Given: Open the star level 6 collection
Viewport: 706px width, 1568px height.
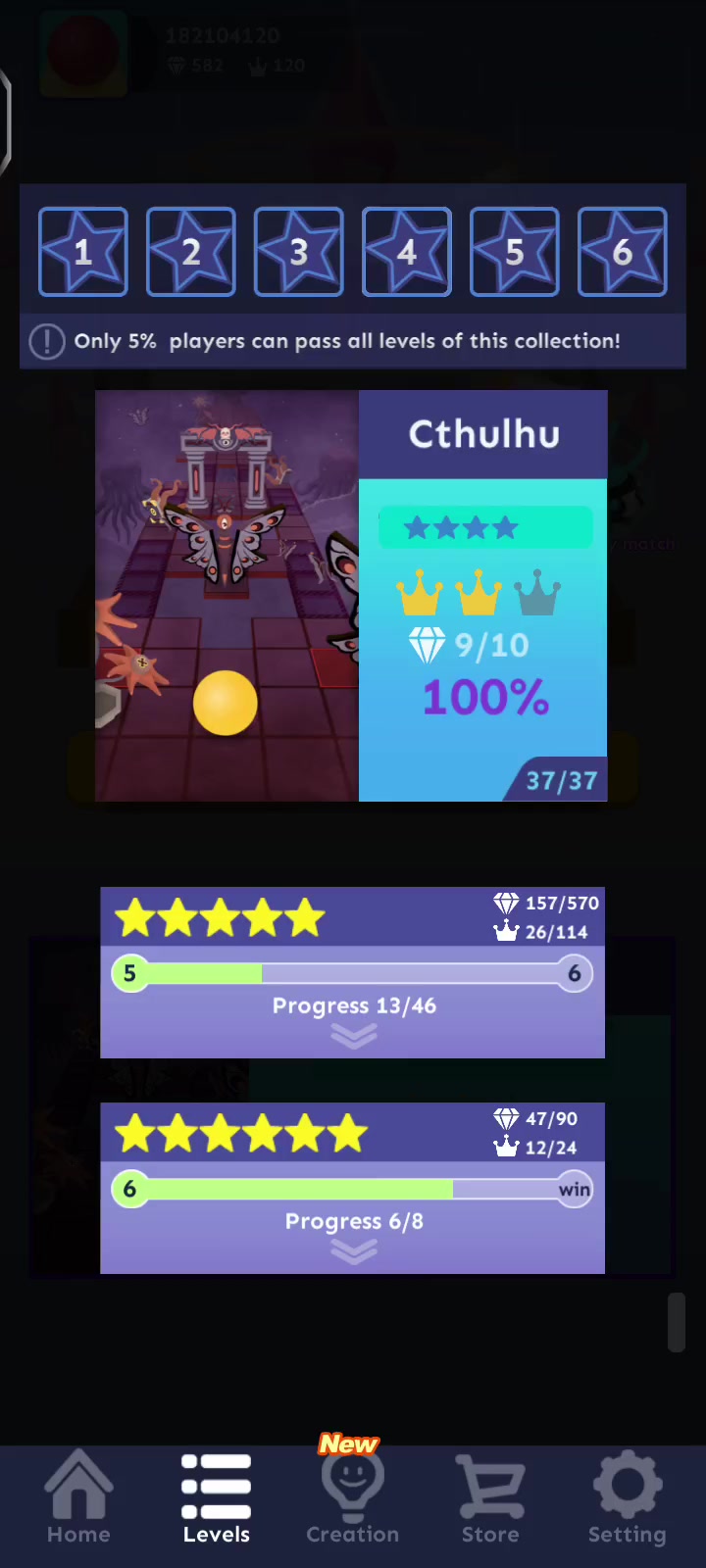Looking at the screenshot, I should [623, 252].
